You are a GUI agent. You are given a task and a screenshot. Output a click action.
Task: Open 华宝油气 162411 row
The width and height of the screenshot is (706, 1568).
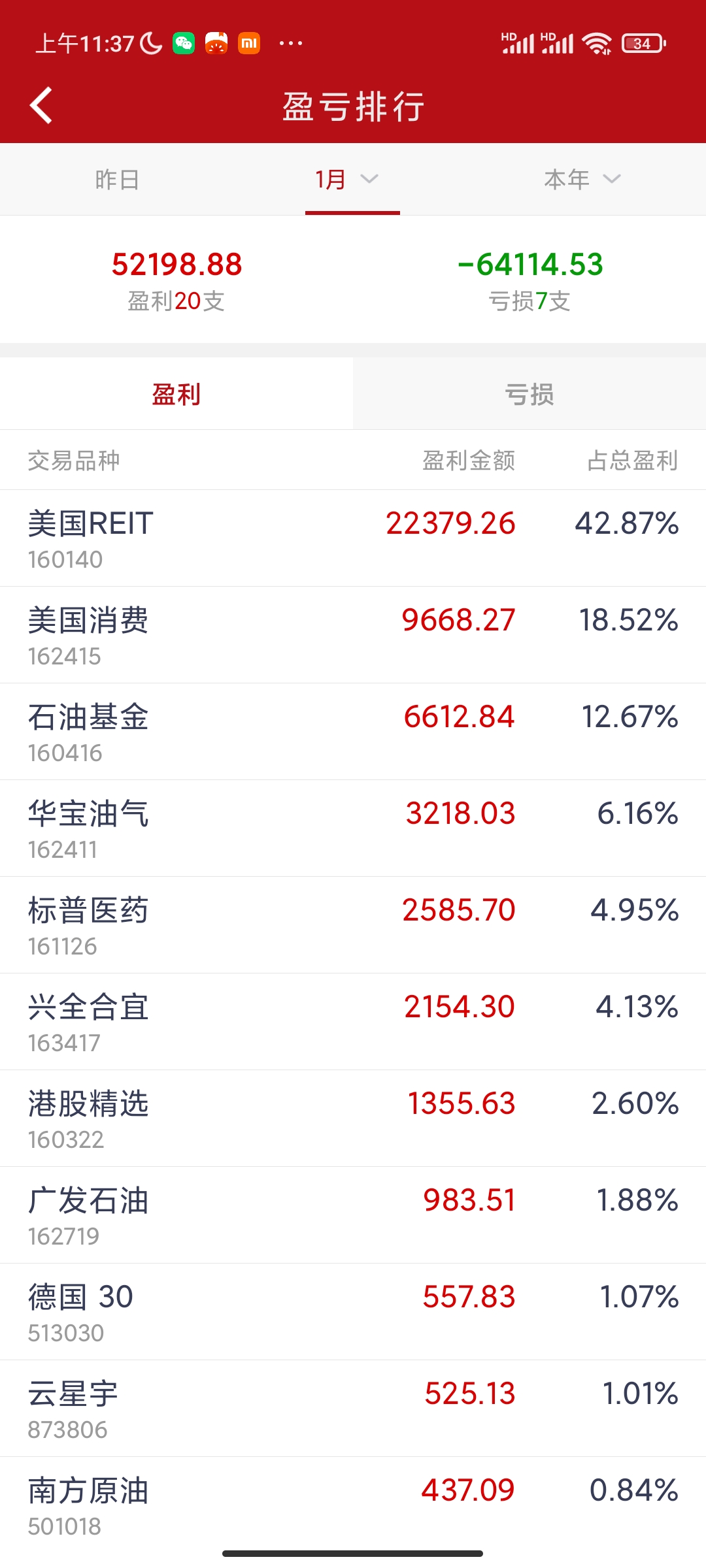(x=353, y=828)
